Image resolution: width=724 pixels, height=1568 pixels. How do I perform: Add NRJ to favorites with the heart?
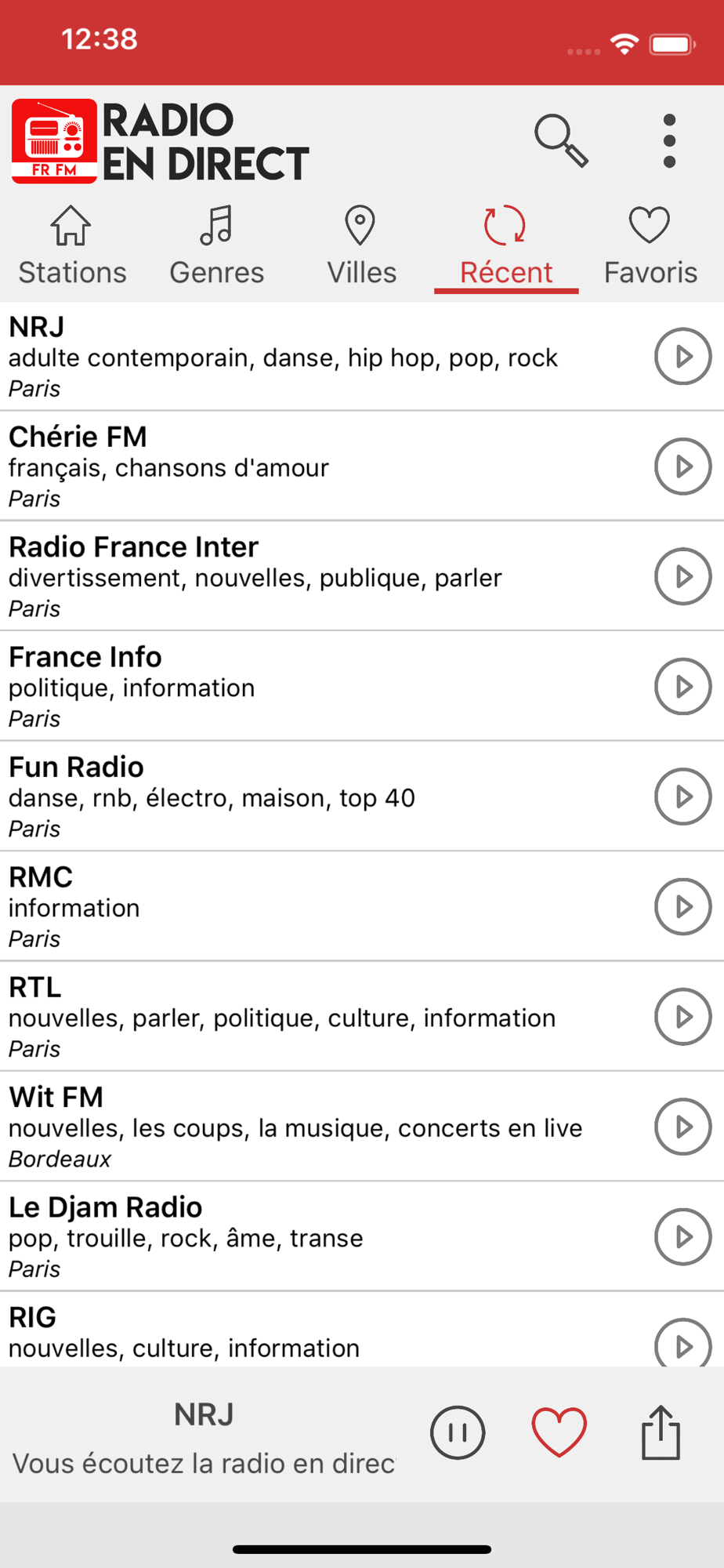tap(559, 1432)
